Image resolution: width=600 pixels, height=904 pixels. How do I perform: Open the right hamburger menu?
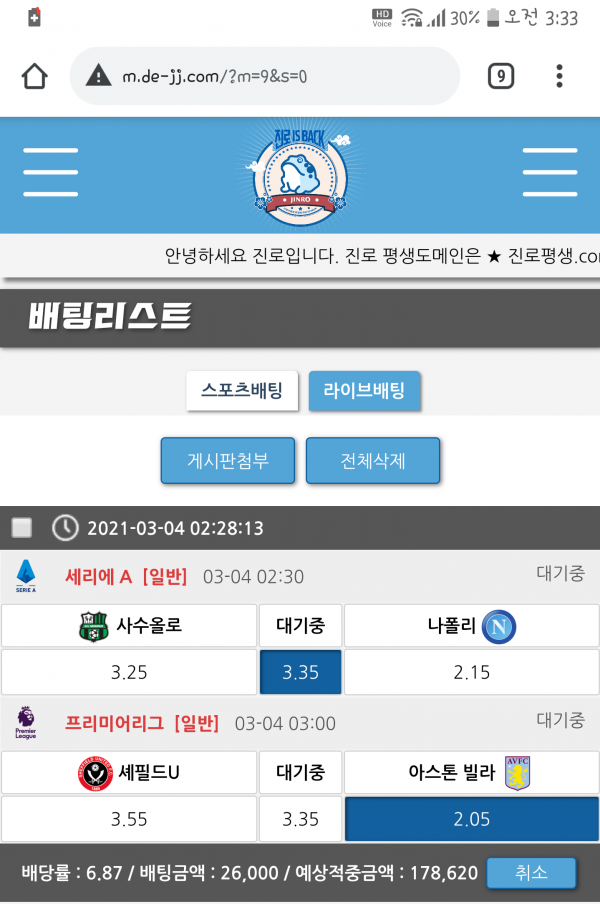[x=549, y=173]
